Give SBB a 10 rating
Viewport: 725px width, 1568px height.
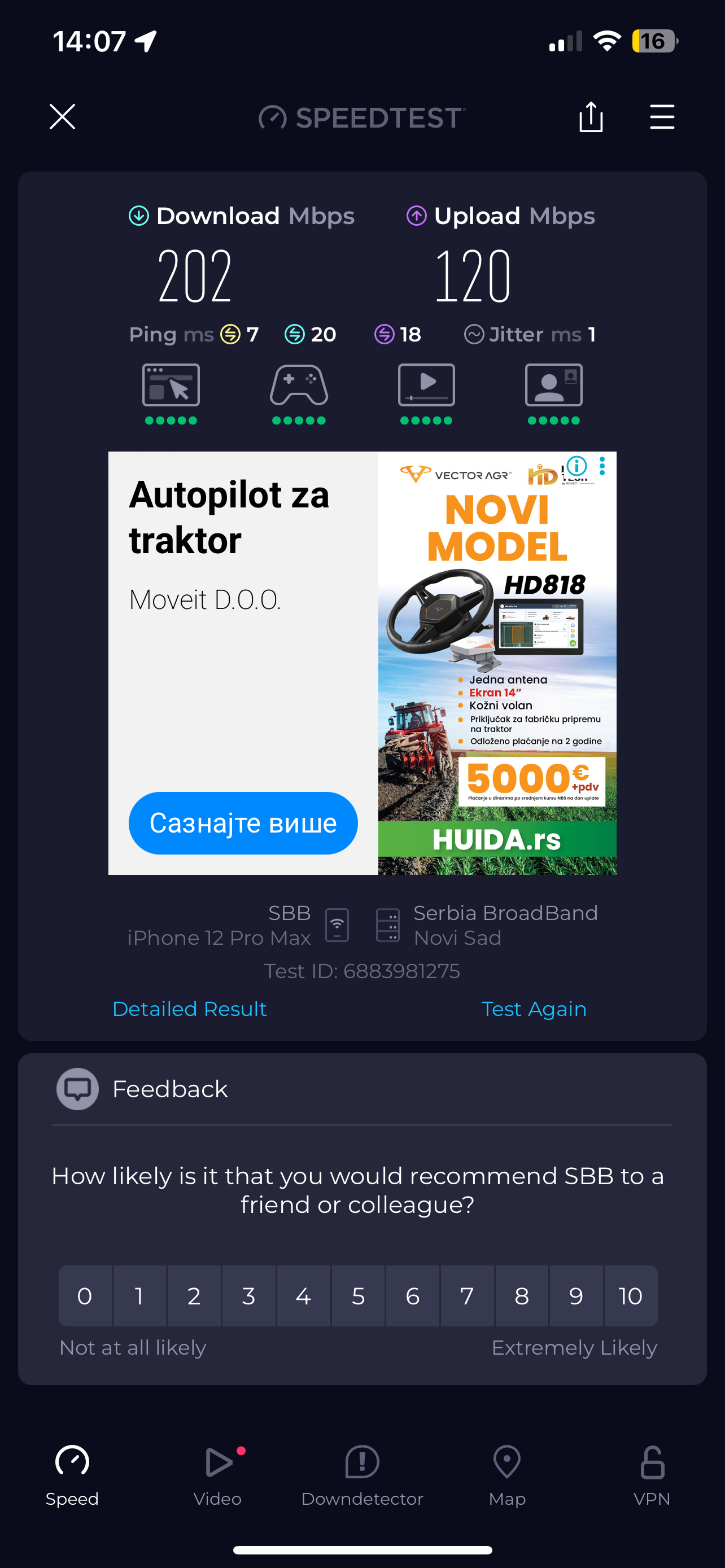630,1296
